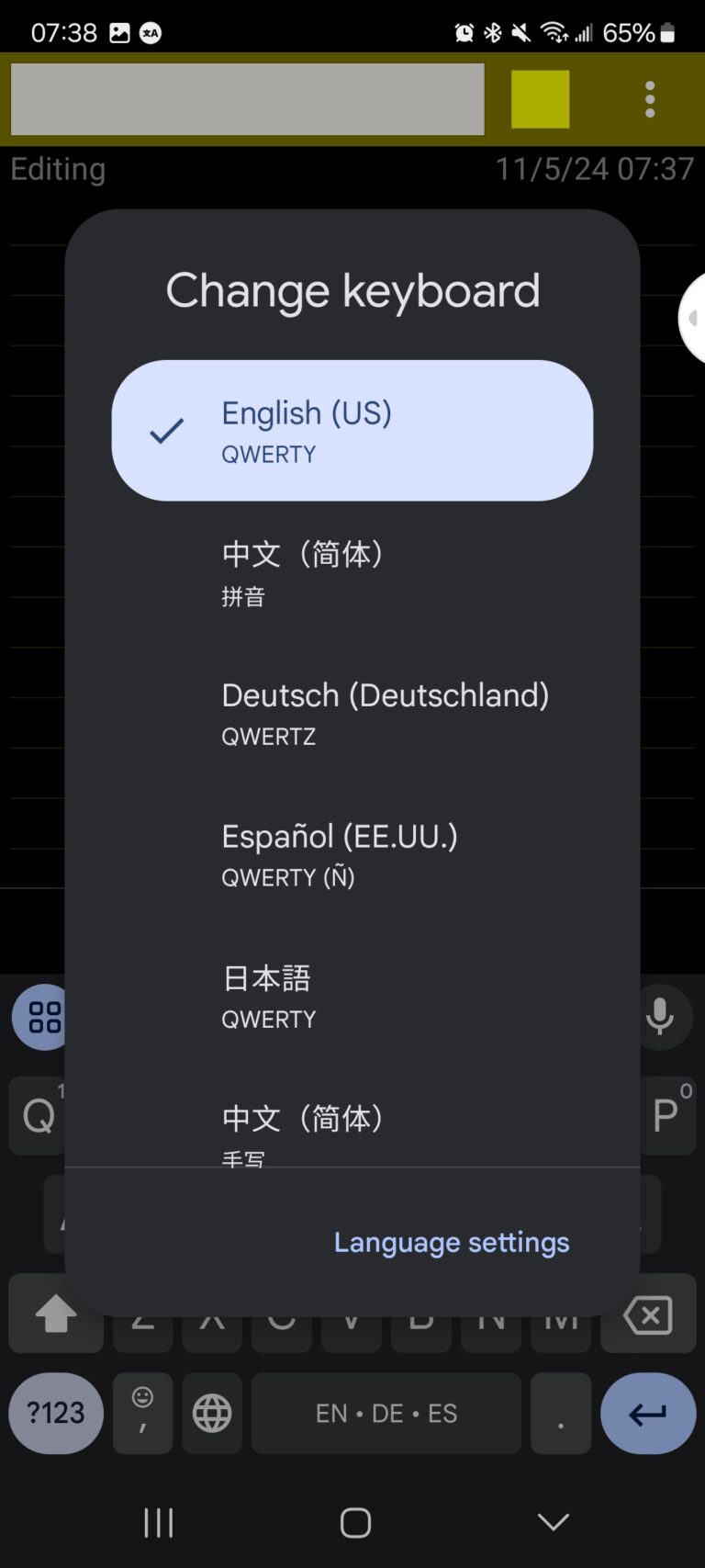Screen dimensions: 705x1568
Task: Tap the spacebar showing EN • DE • ES
Action: coord(386,1414)
